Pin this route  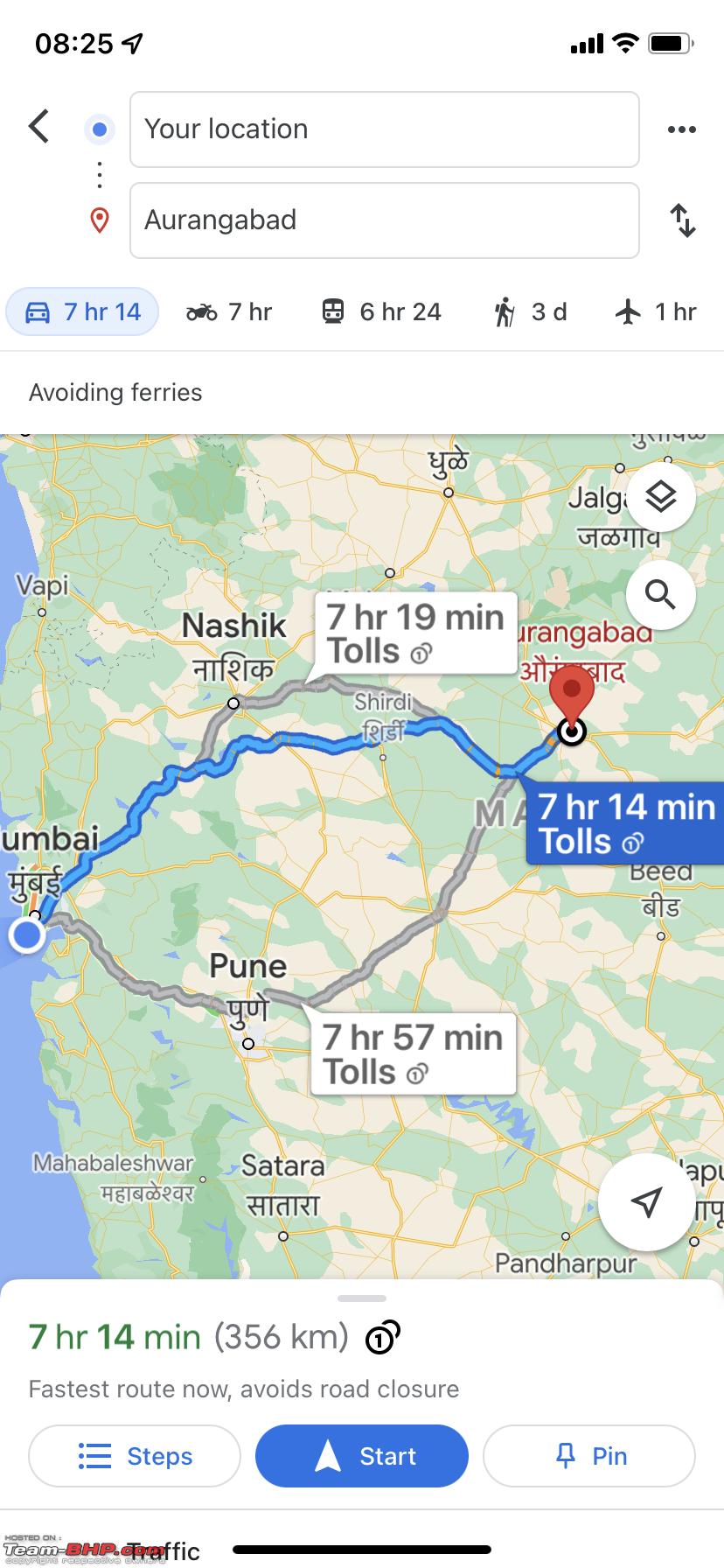589,1456
